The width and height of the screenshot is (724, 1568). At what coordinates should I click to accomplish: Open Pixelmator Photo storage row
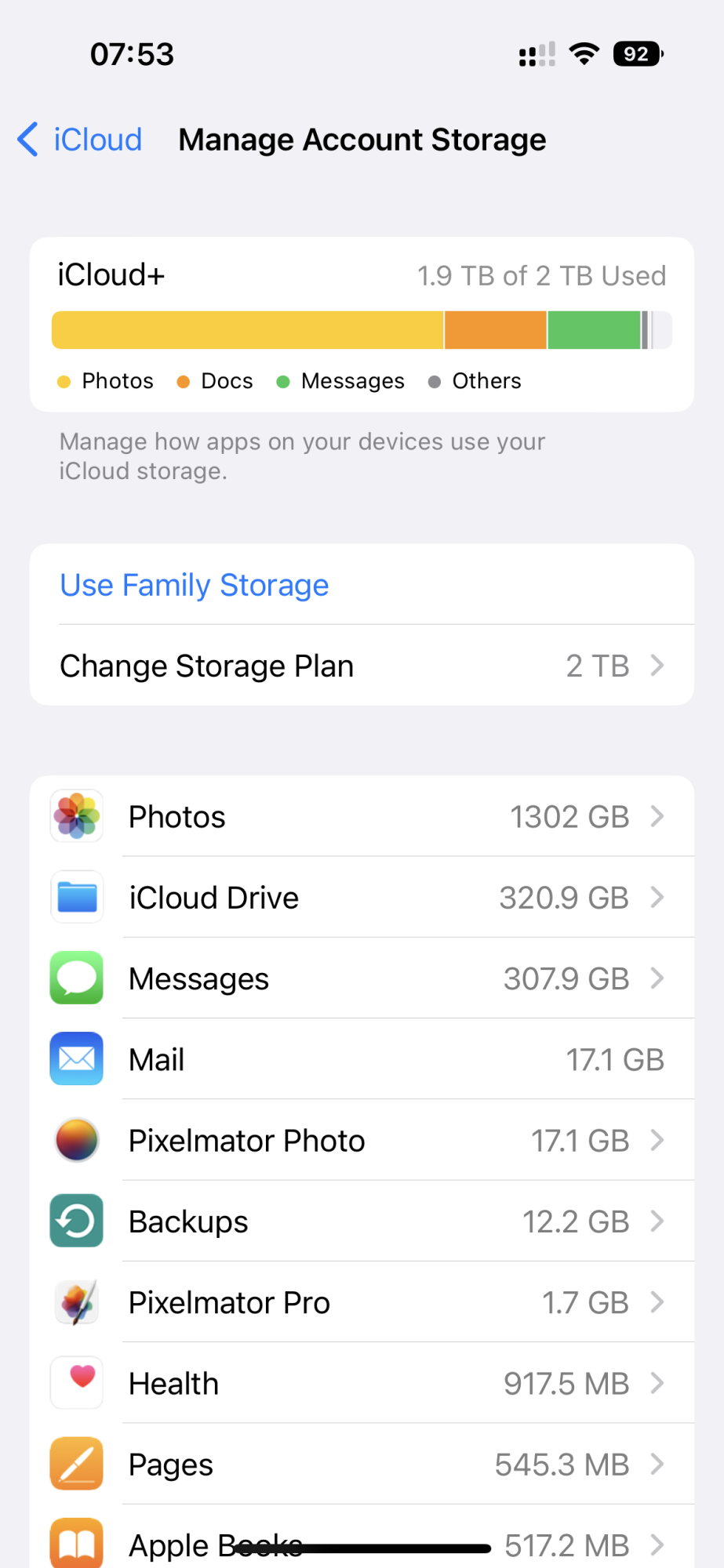362,1140
